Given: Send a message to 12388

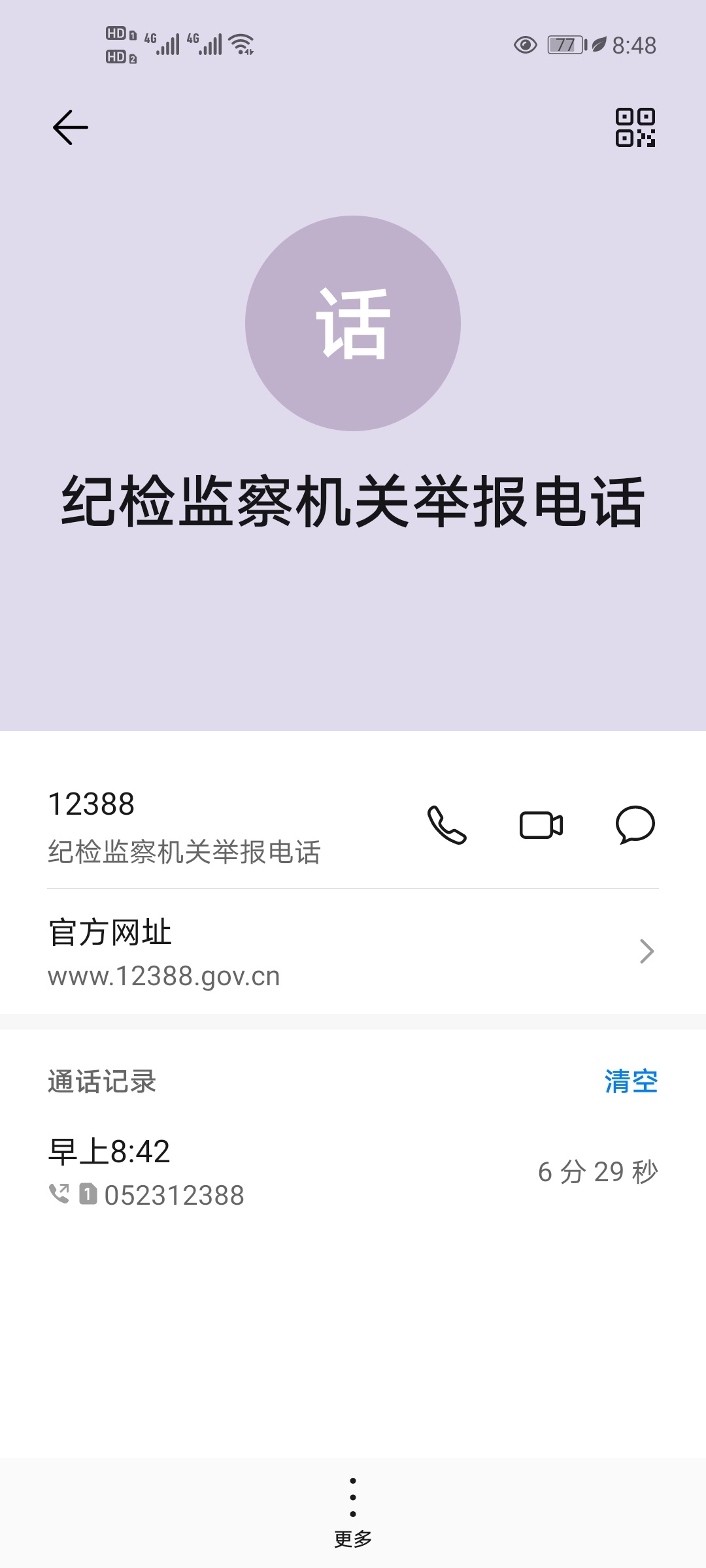Looking at the screenshot, I should click(635, 825).
